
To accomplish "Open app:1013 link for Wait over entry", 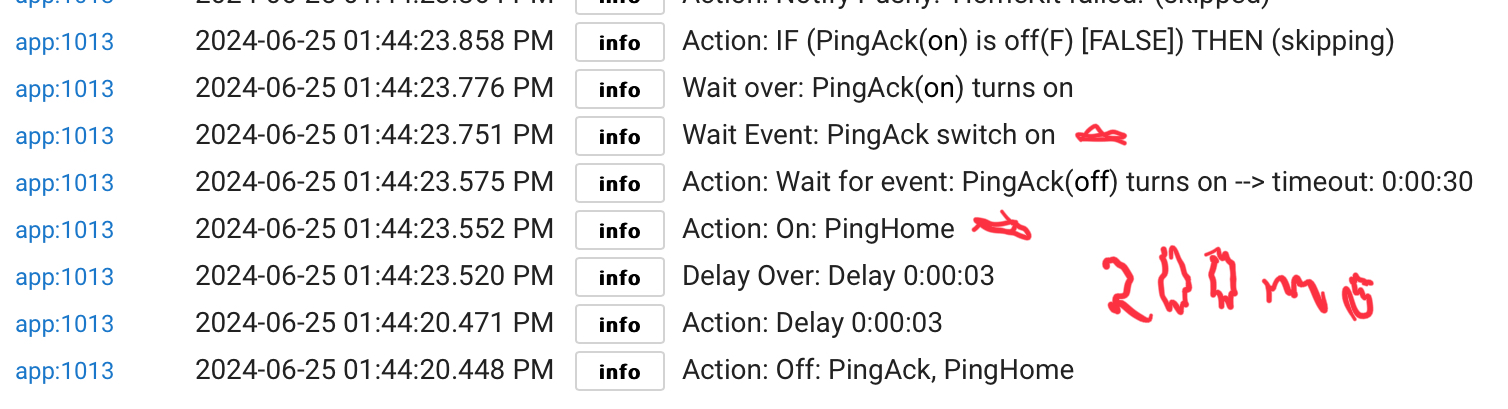I will click(x=64, y=89).
